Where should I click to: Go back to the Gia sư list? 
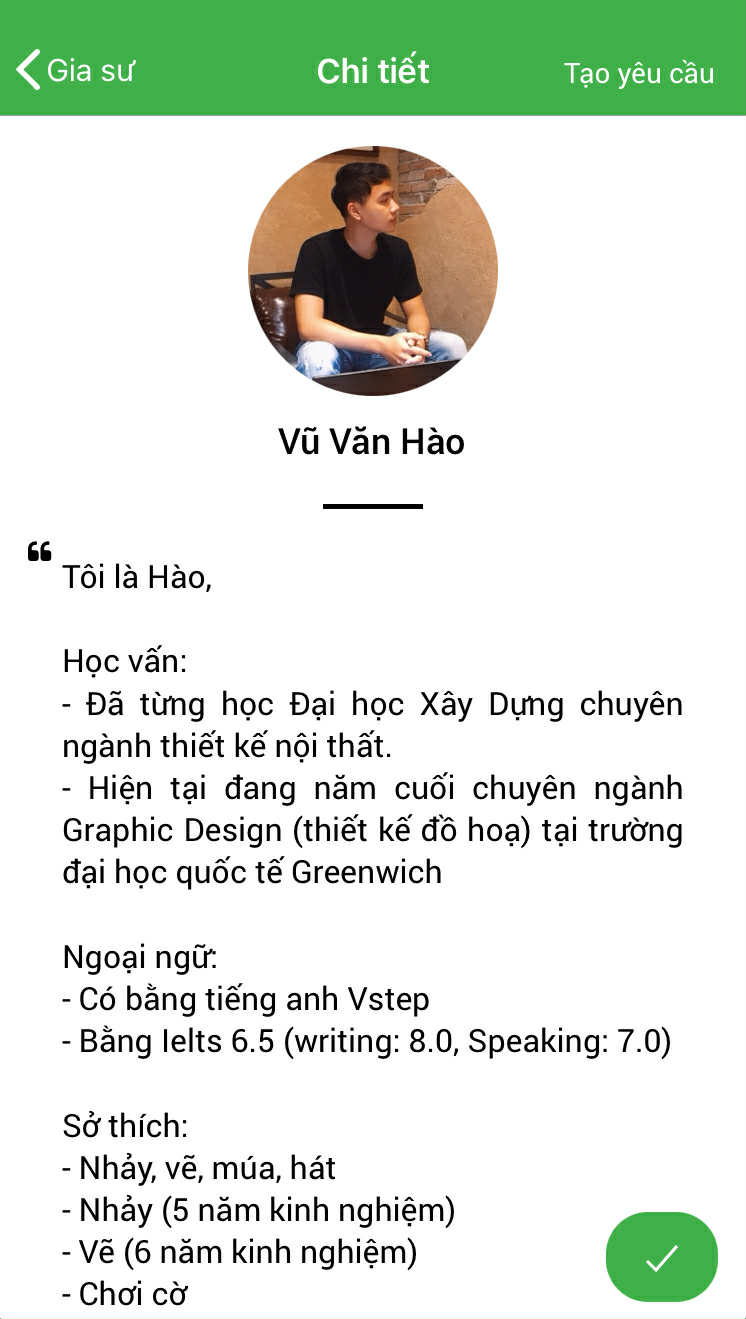click(x=75, y=71)
